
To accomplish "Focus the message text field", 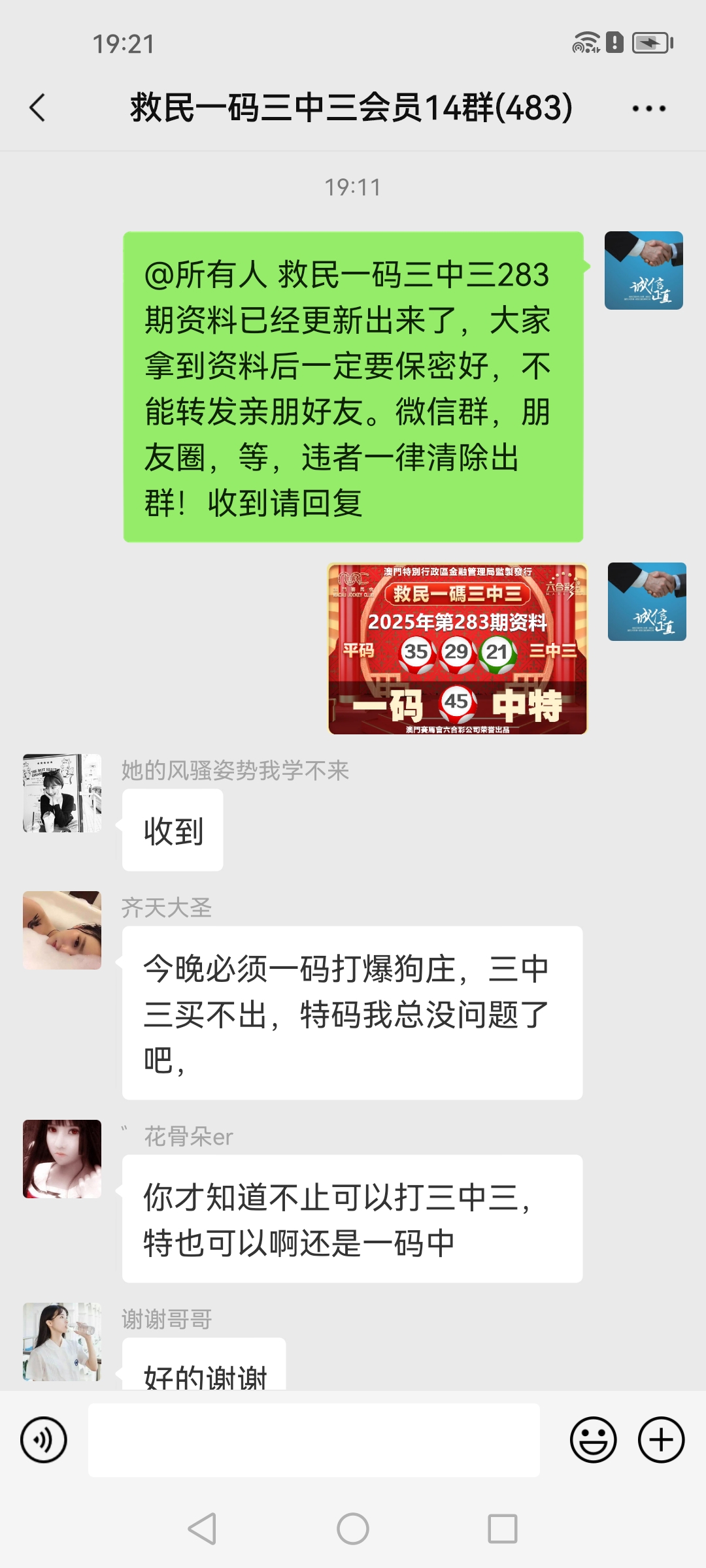I will click(x=314, y=1439).
